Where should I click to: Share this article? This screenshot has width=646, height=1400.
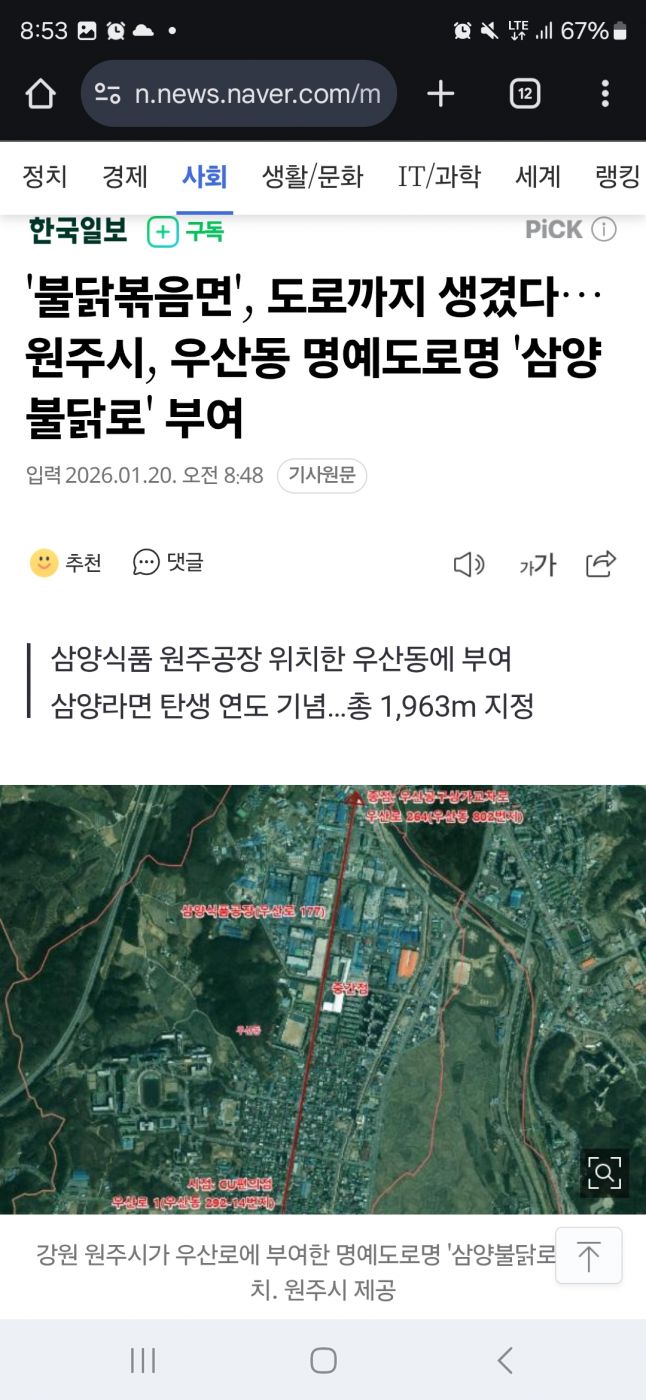click(601, 564)
